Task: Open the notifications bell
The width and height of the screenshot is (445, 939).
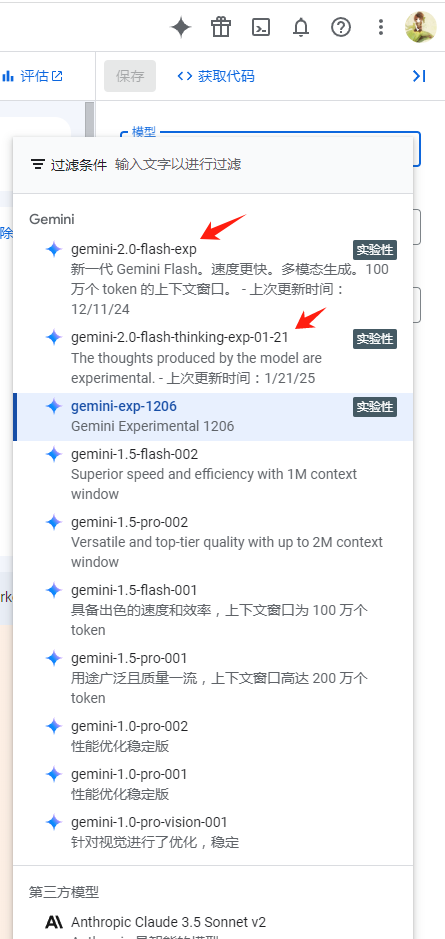Action: (x=301, y=27)
